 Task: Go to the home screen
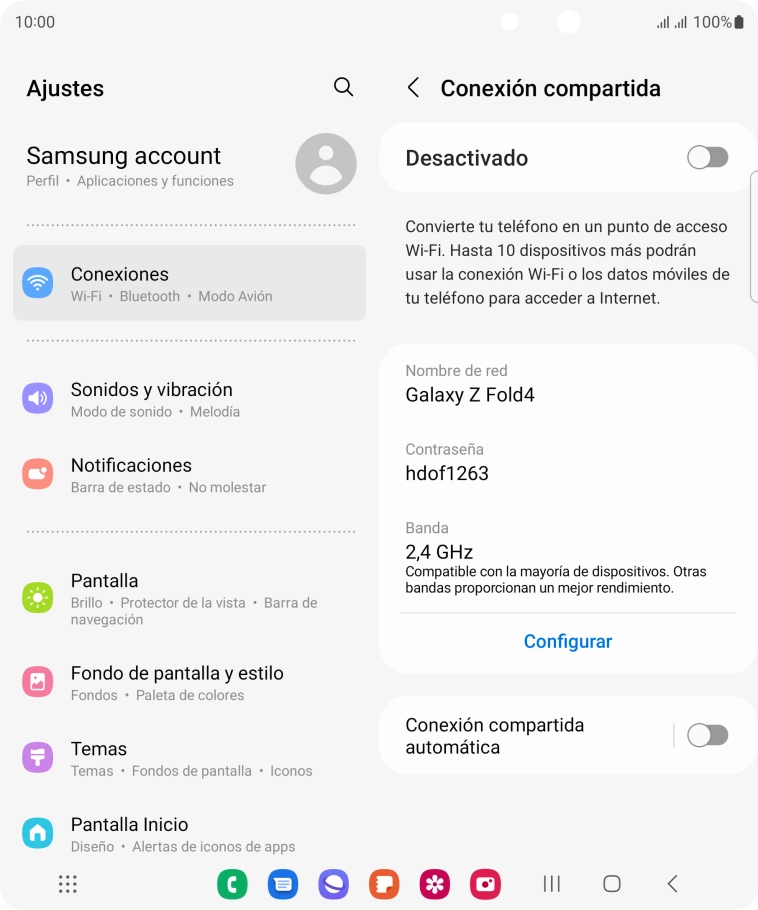tap(612, 884)
